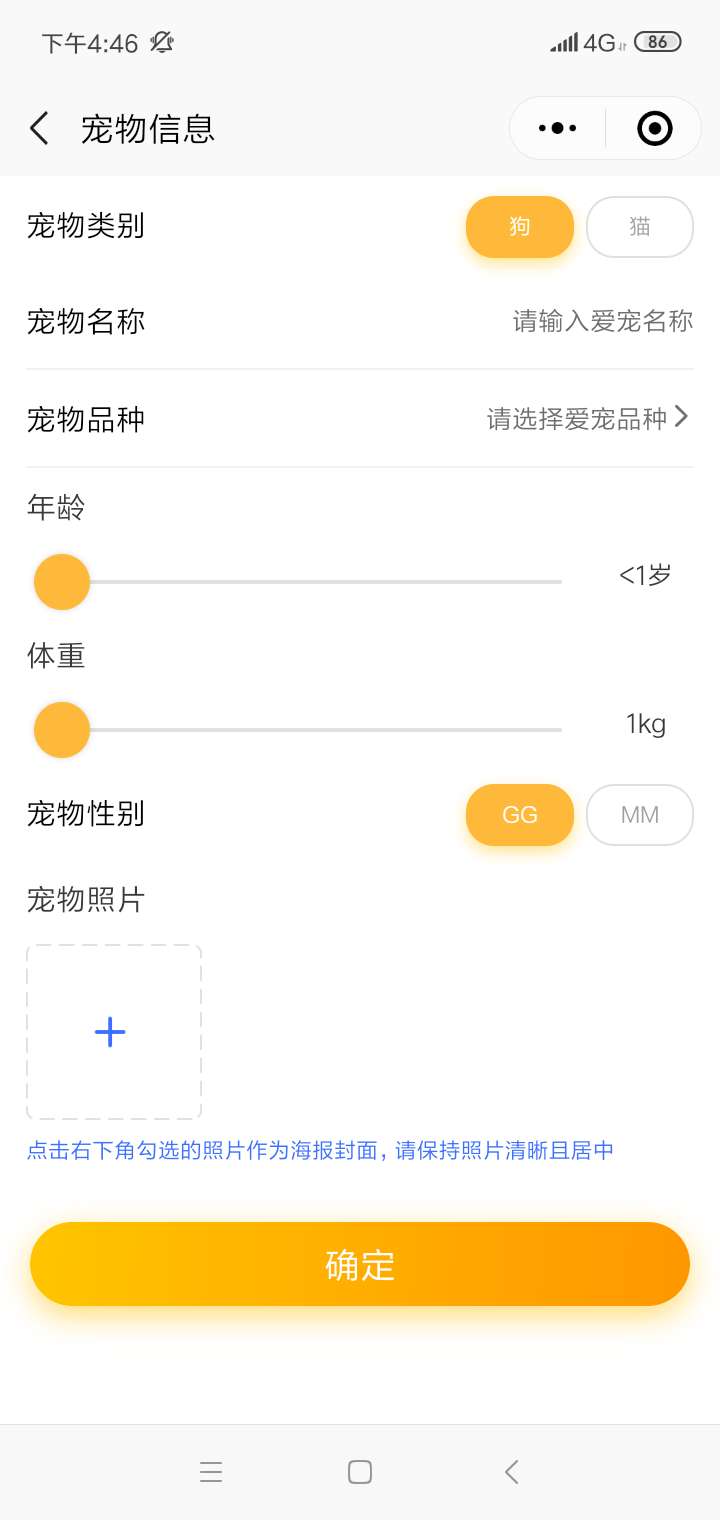Choose GG as the pet gender
The width and height of the screenshot is (720, 1520).
(x=520, y=815)
